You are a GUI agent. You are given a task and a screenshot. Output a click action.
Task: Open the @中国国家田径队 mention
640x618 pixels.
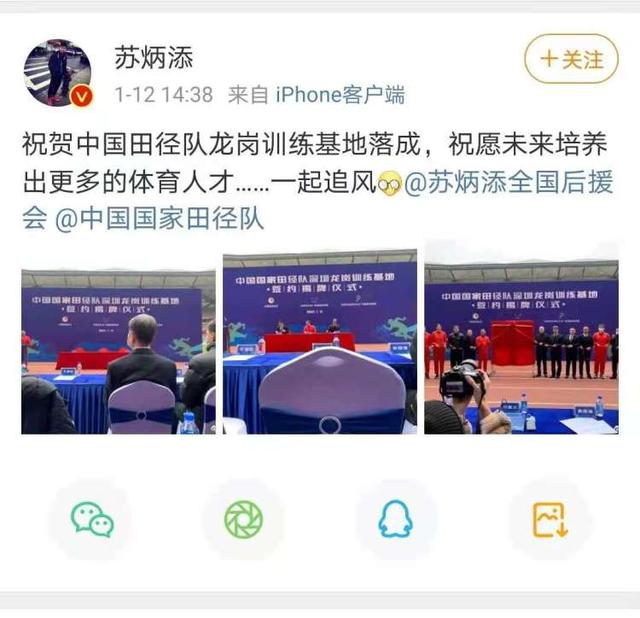pyautogui.click(x=159, y=218)
